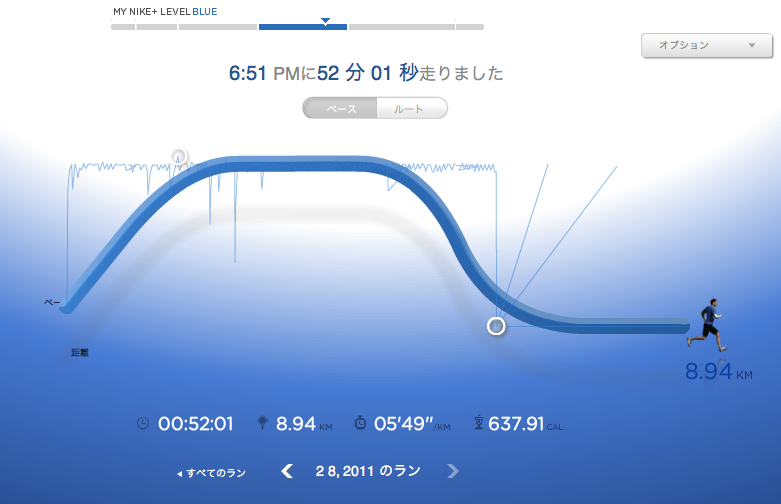Go back to すべてのラン

211,472
